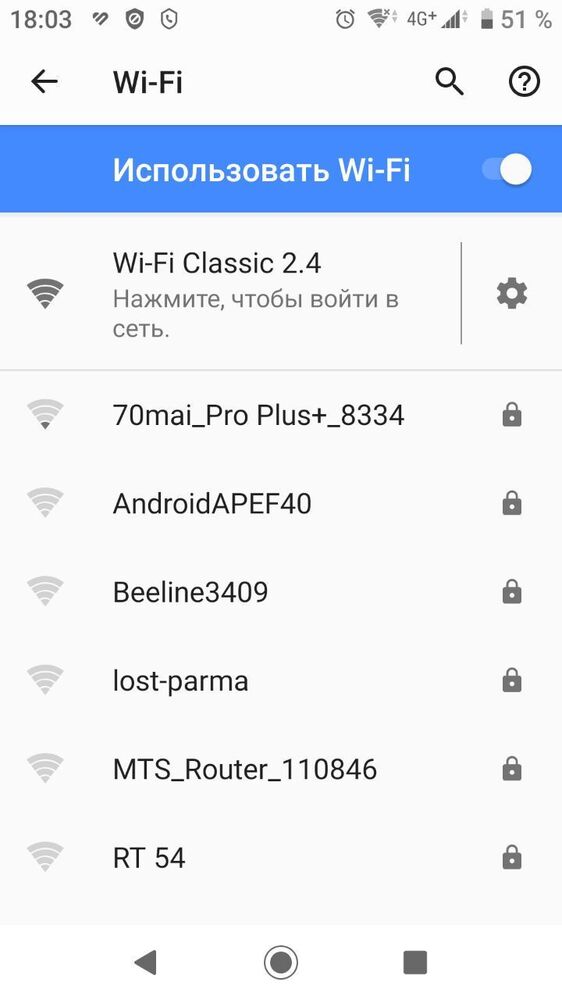Open gear settings for Wi-Fi Classic 2.4
Viewport: 562px width, 1000px height.
tap(512, 294)
